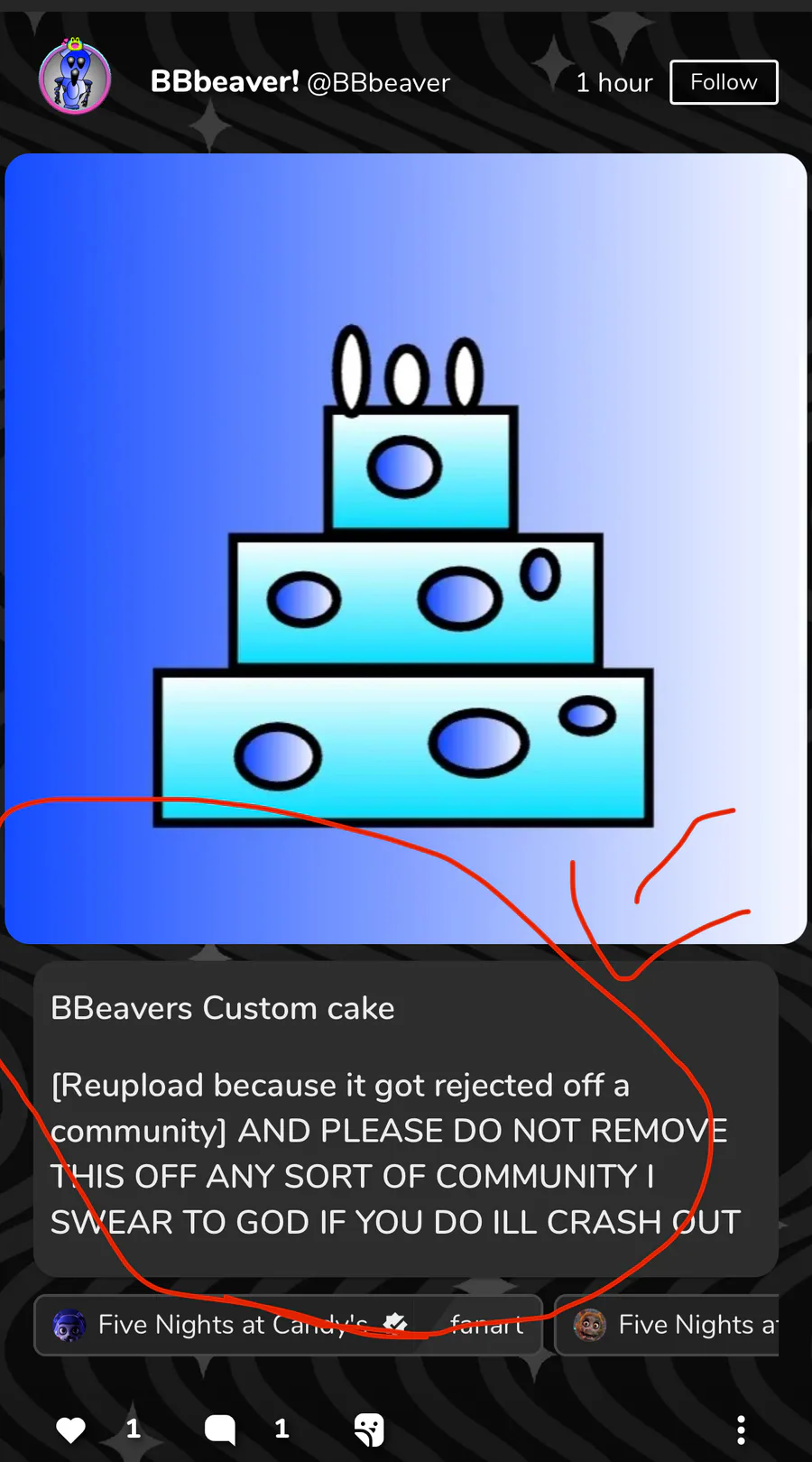Open the BBbeaver! username link
812x1462 pixels.
click(225, 81)
